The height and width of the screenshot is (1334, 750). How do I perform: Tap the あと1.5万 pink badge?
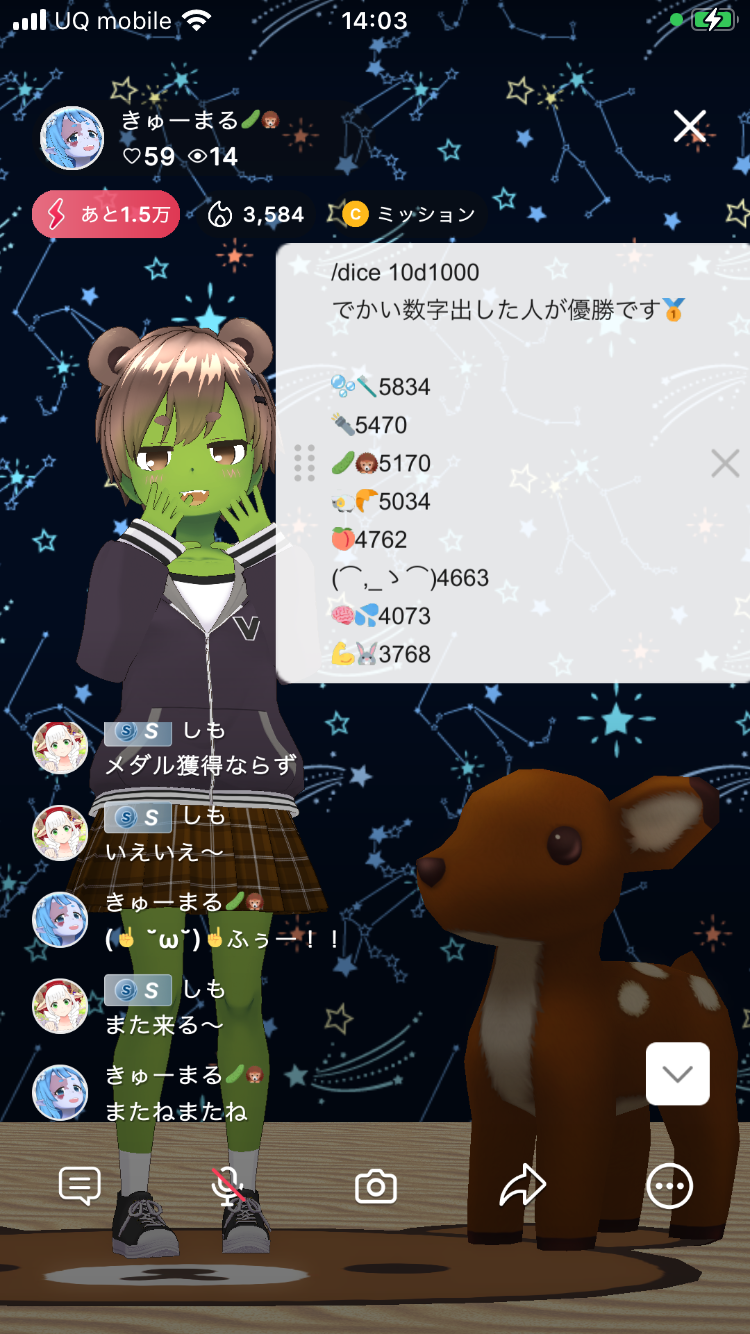tap(106, 214)
